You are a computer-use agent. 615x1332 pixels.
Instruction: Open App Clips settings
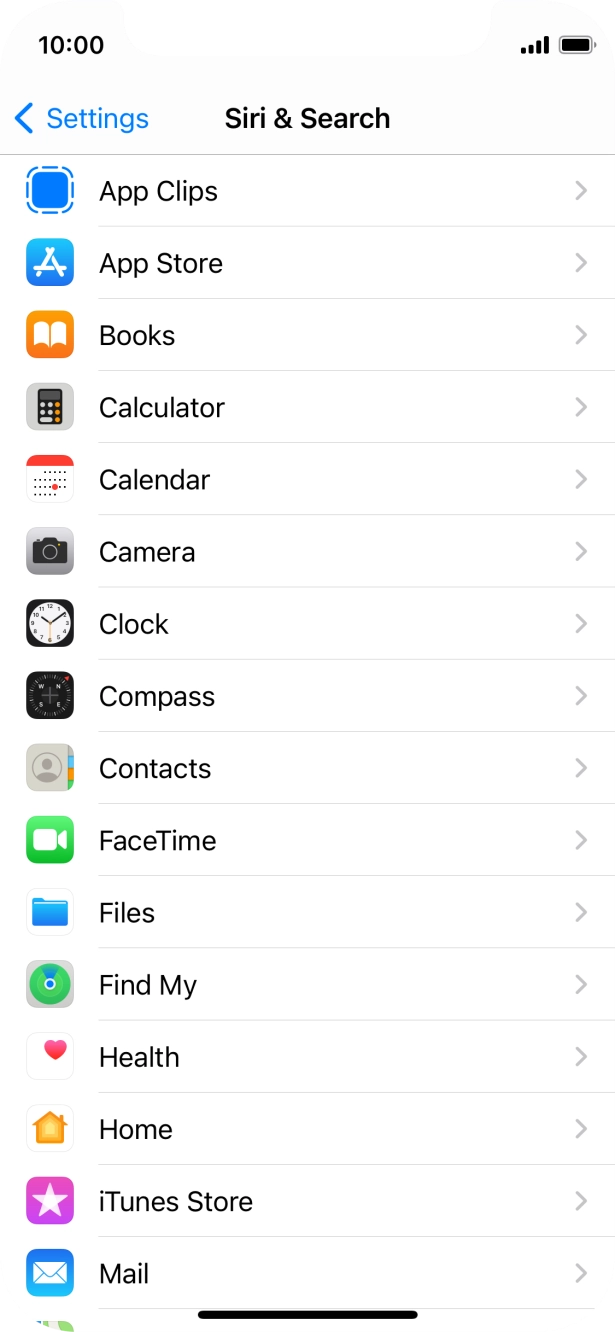click(x=307, y=191)
